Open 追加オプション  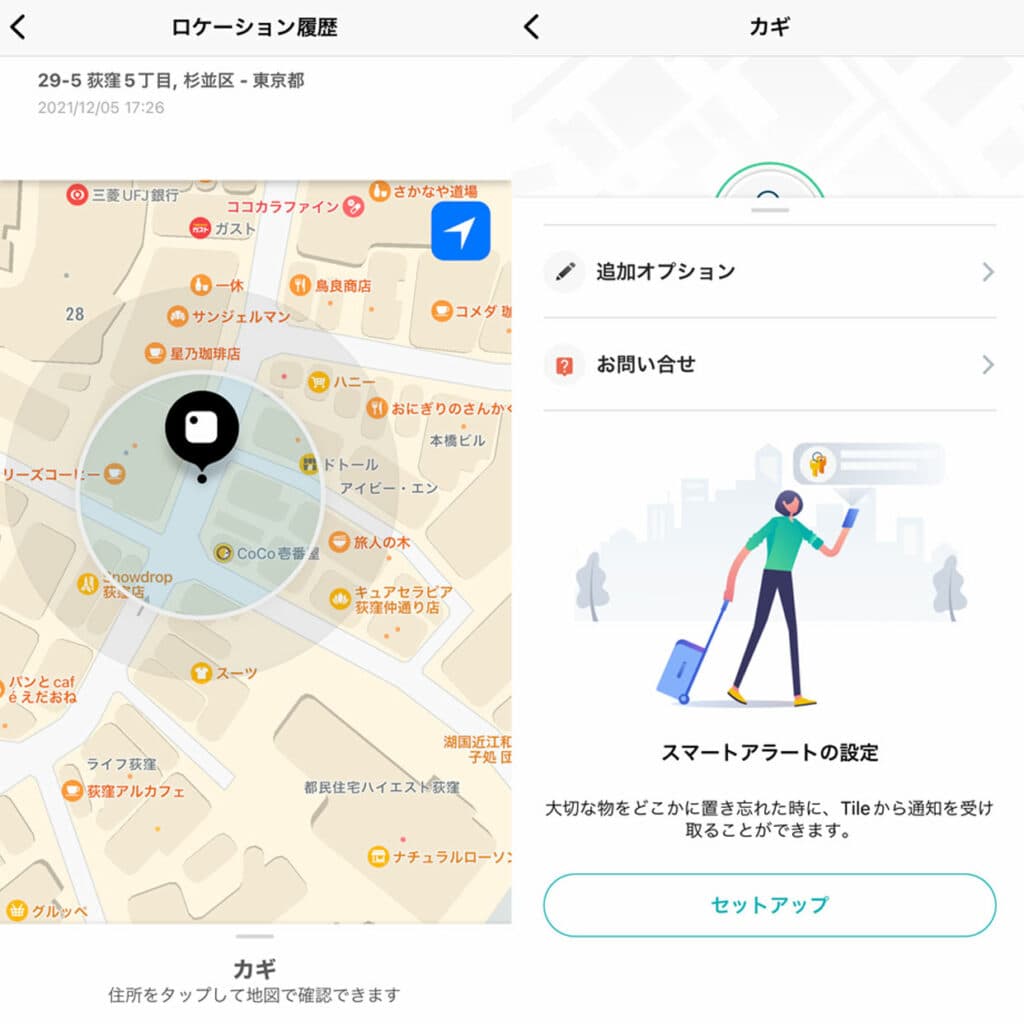[769, 272]
